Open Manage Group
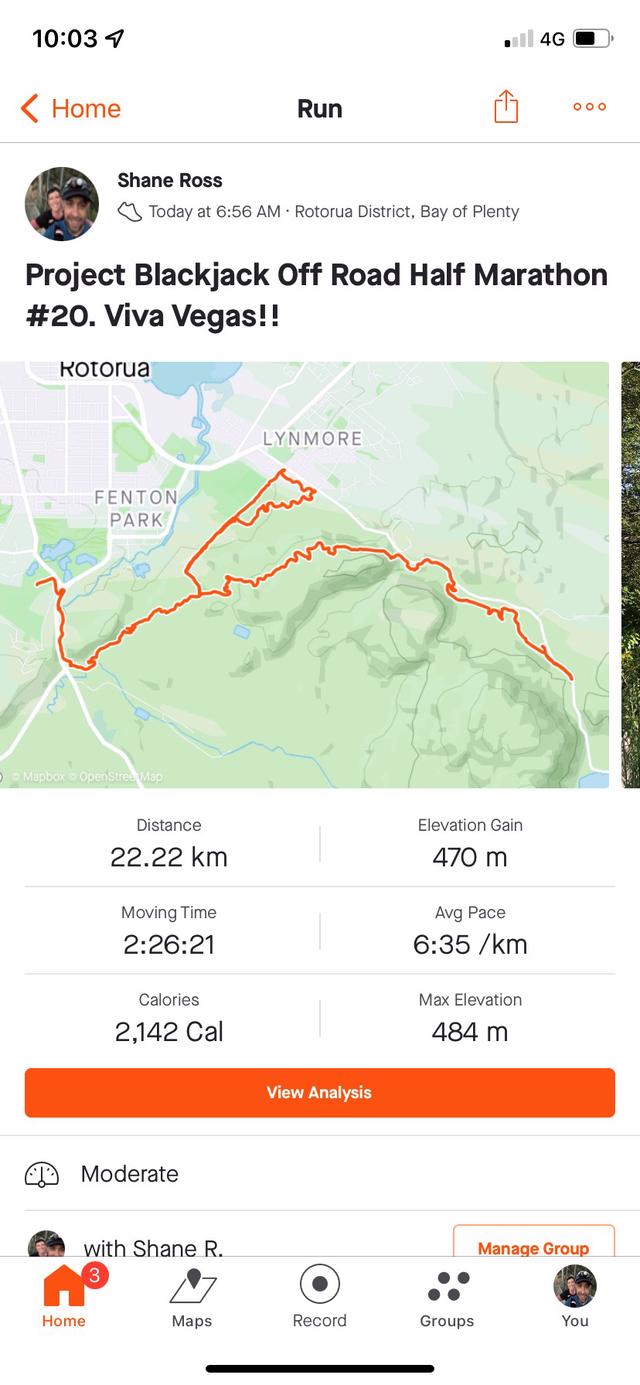 point(532,1243)
